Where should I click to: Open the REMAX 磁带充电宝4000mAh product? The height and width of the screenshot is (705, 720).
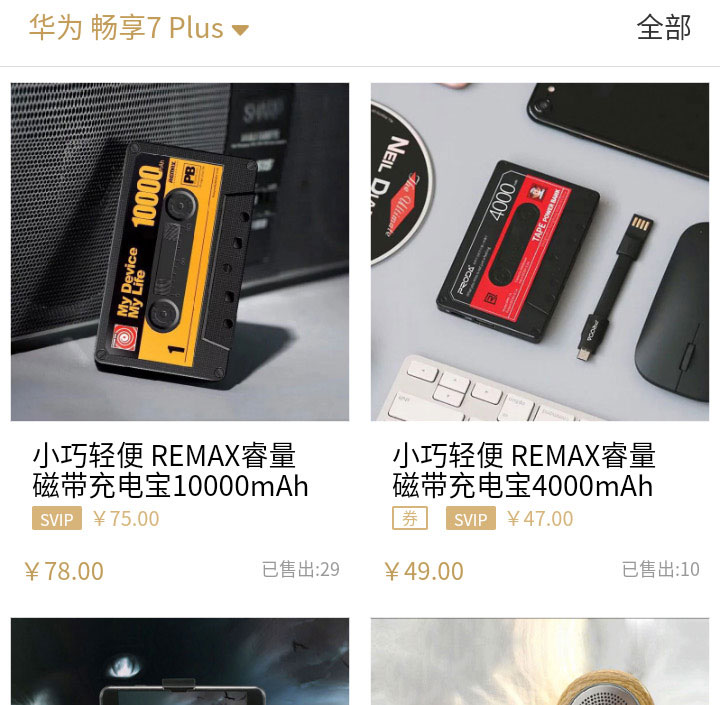(x=540, y=252)
